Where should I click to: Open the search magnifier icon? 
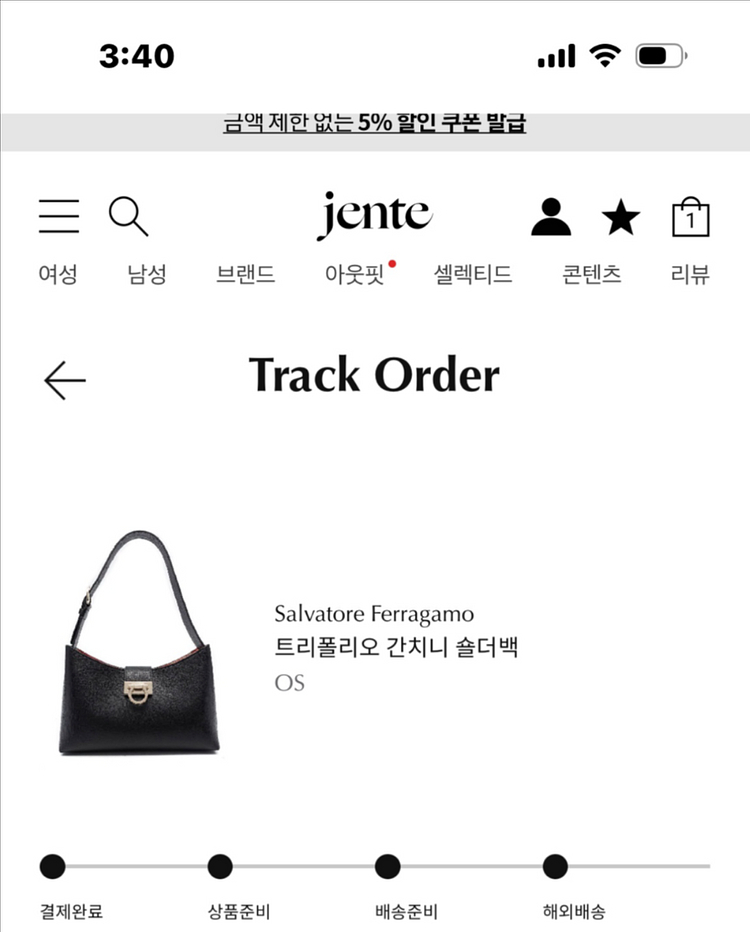[x=129, y=216]
